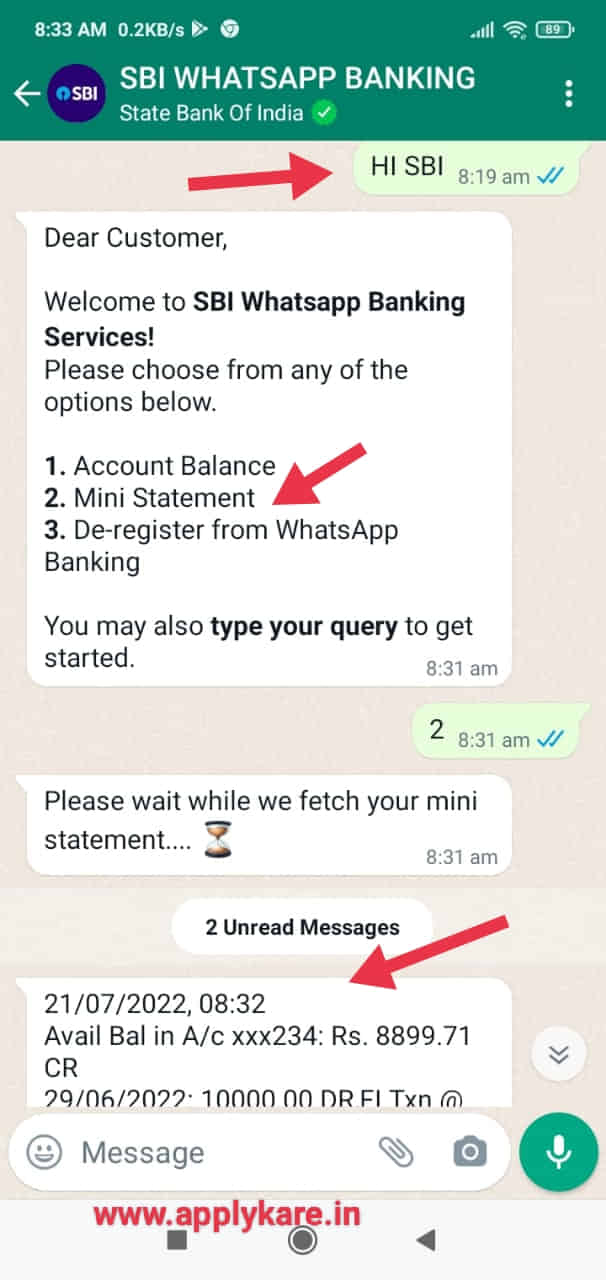Jump to the latest messages

[558, 1054]
